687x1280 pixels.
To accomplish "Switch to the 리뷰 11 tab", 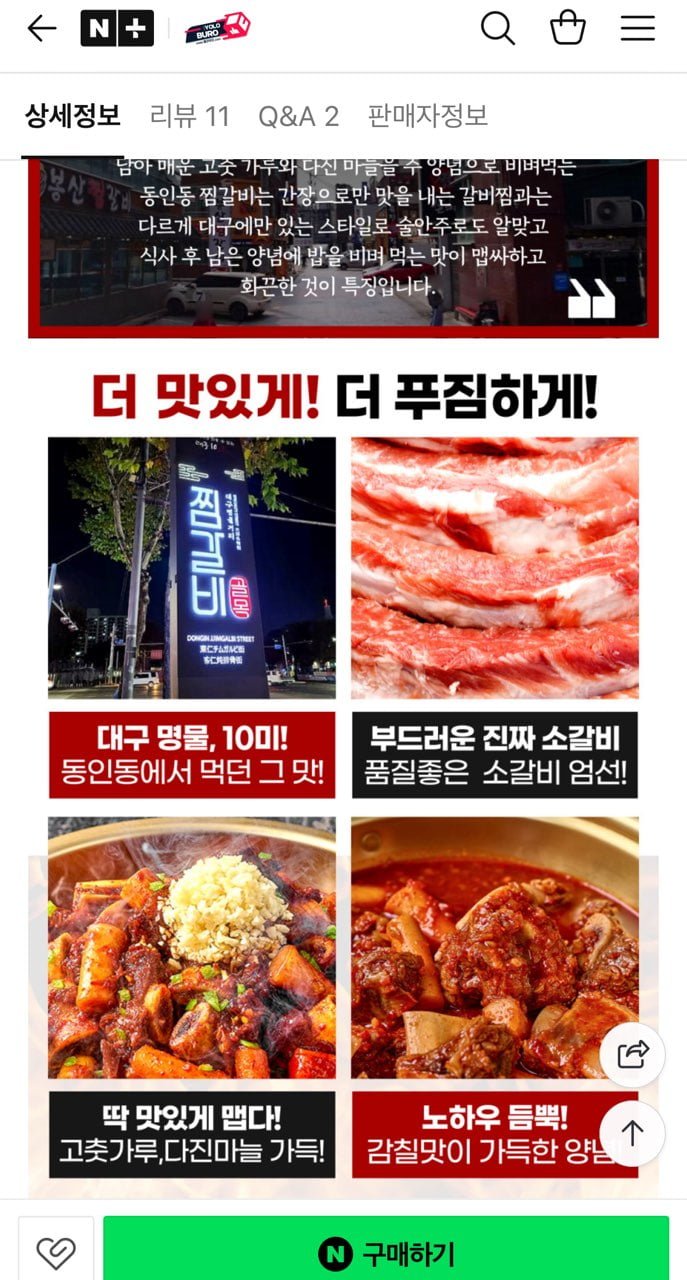I will pos(190,116).
